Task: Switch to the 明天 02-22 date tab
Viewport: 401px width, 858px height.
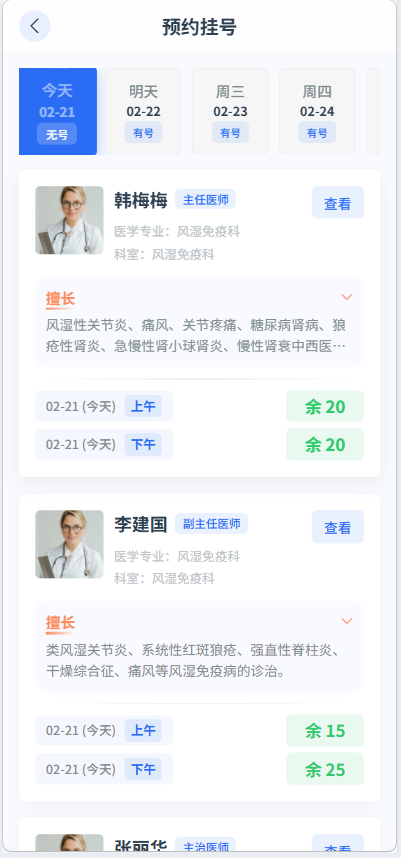Action: (x=143, y=112)
